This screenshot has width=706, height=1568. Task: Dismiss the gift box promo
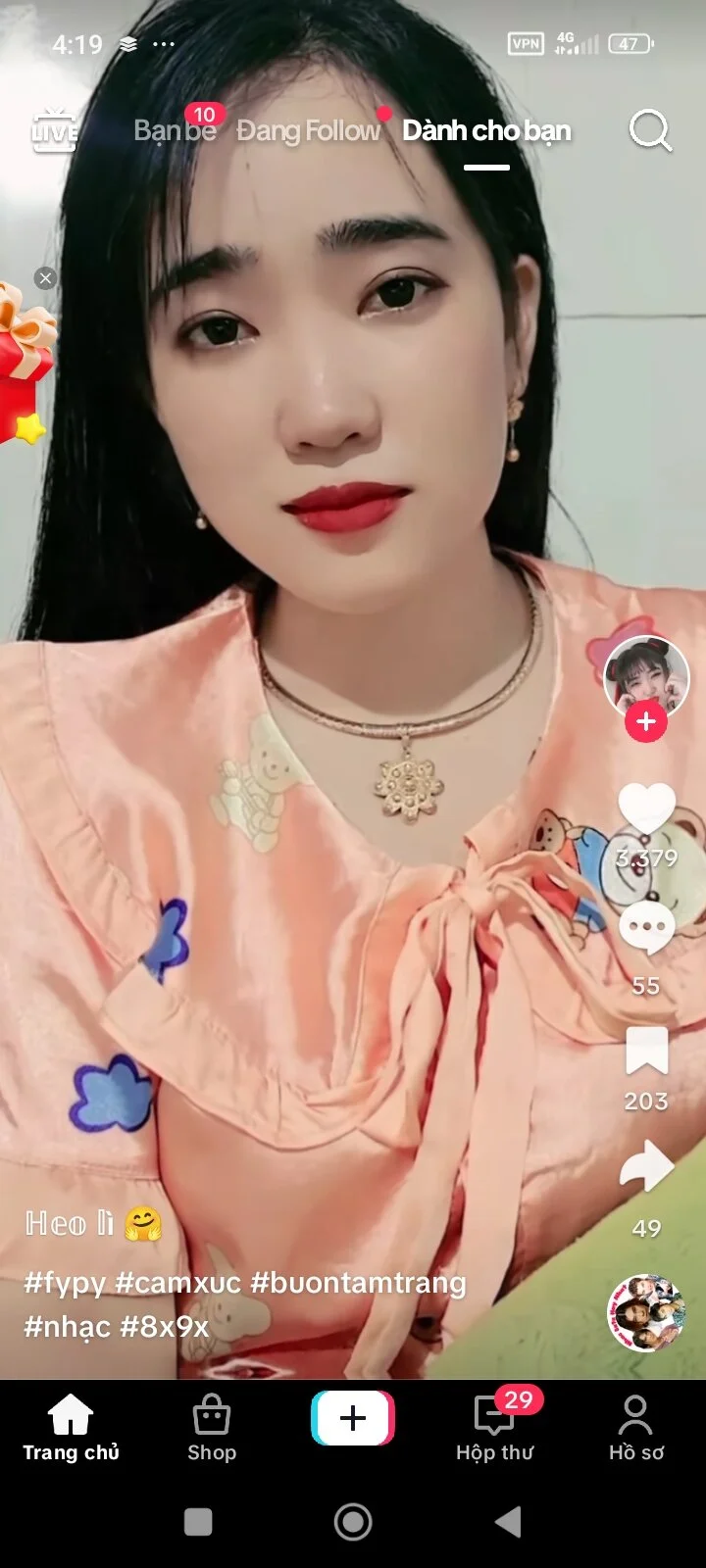(45, 278)
